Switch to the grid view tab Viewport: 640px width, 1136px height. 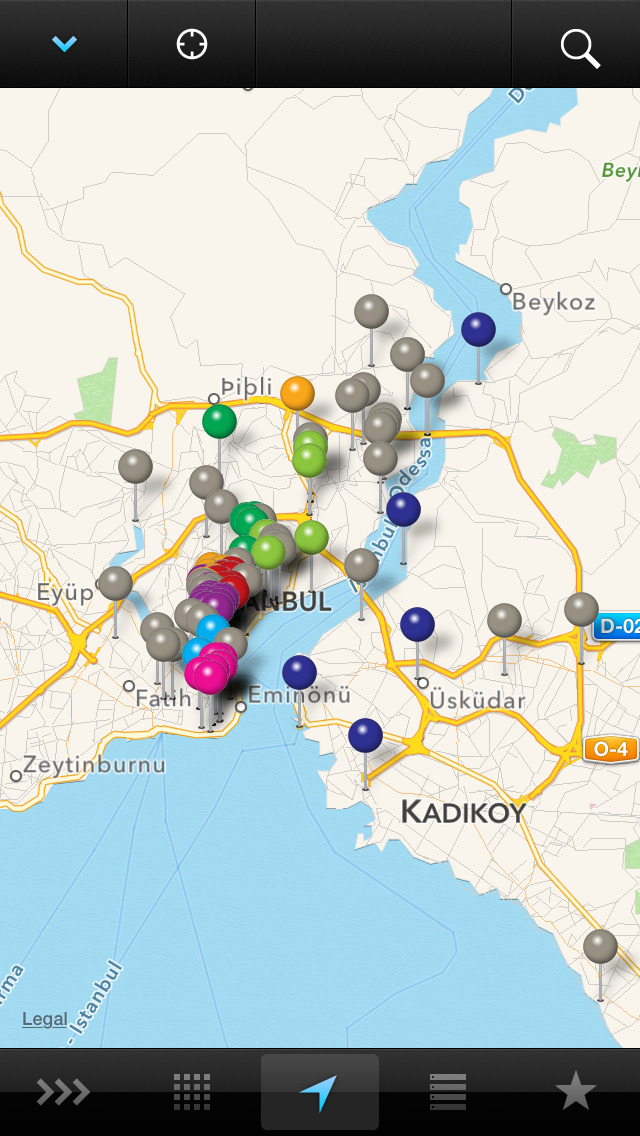point(192,1092)
